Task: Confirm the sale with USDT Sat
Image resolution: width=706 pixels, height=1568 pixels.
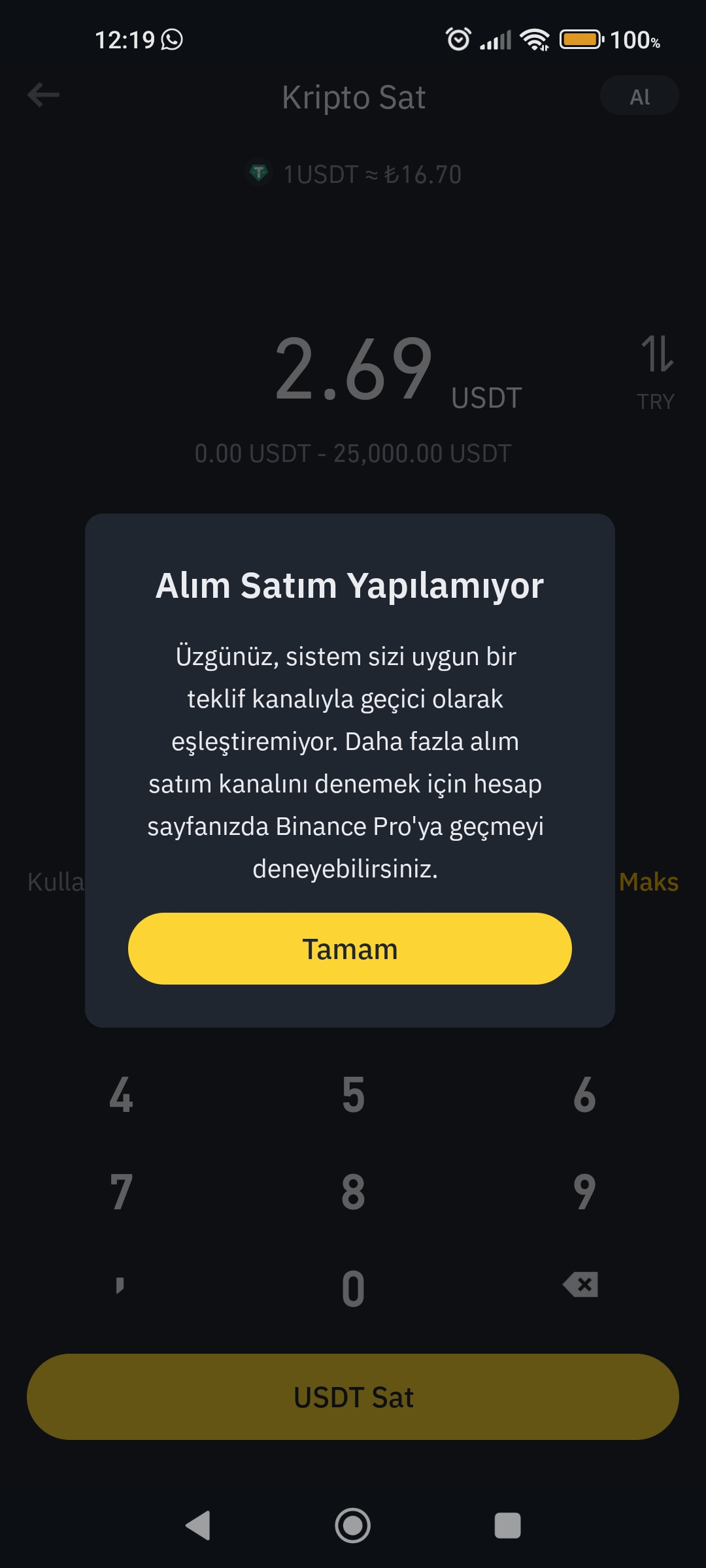Action: click(353, 1397)
